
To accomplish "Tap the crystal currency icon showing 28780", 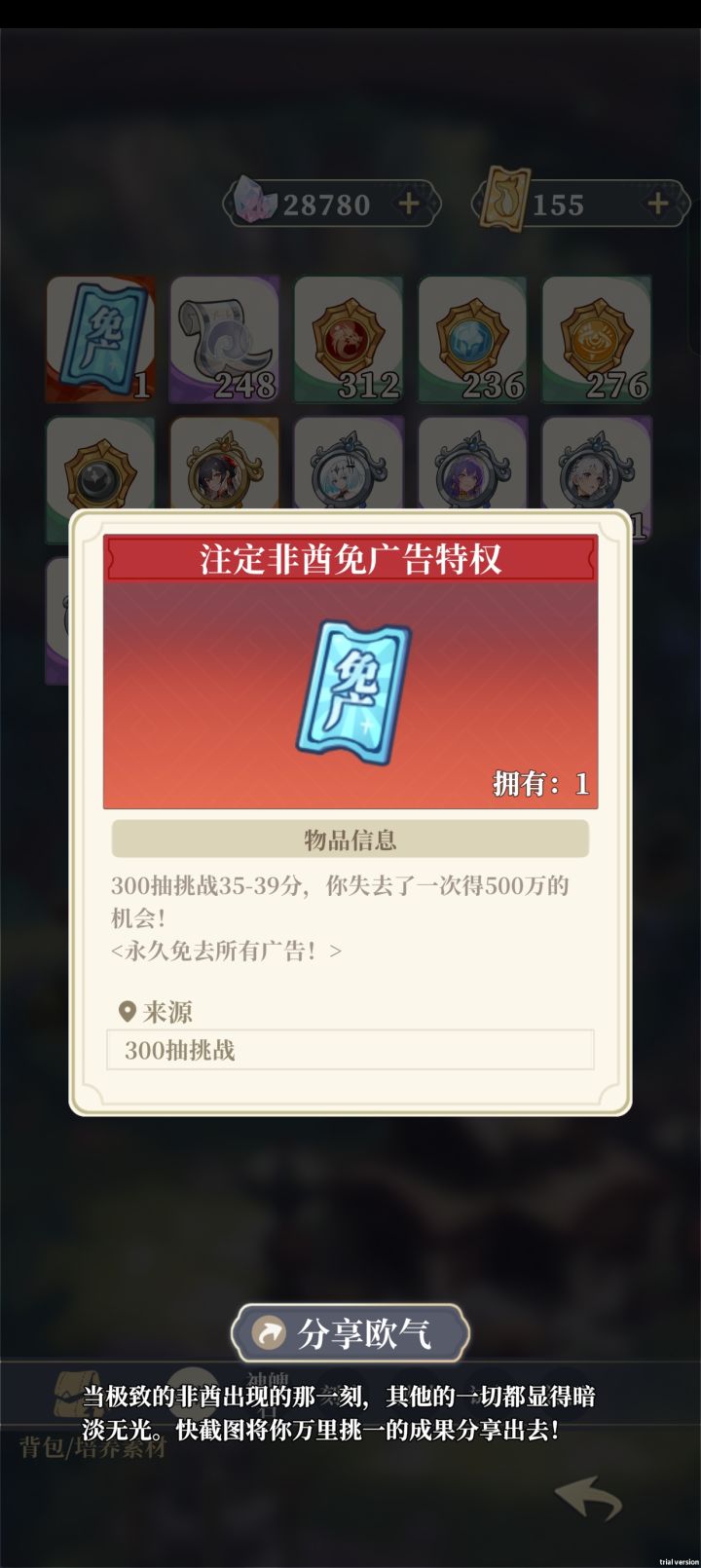I will [x=256, y=202].
